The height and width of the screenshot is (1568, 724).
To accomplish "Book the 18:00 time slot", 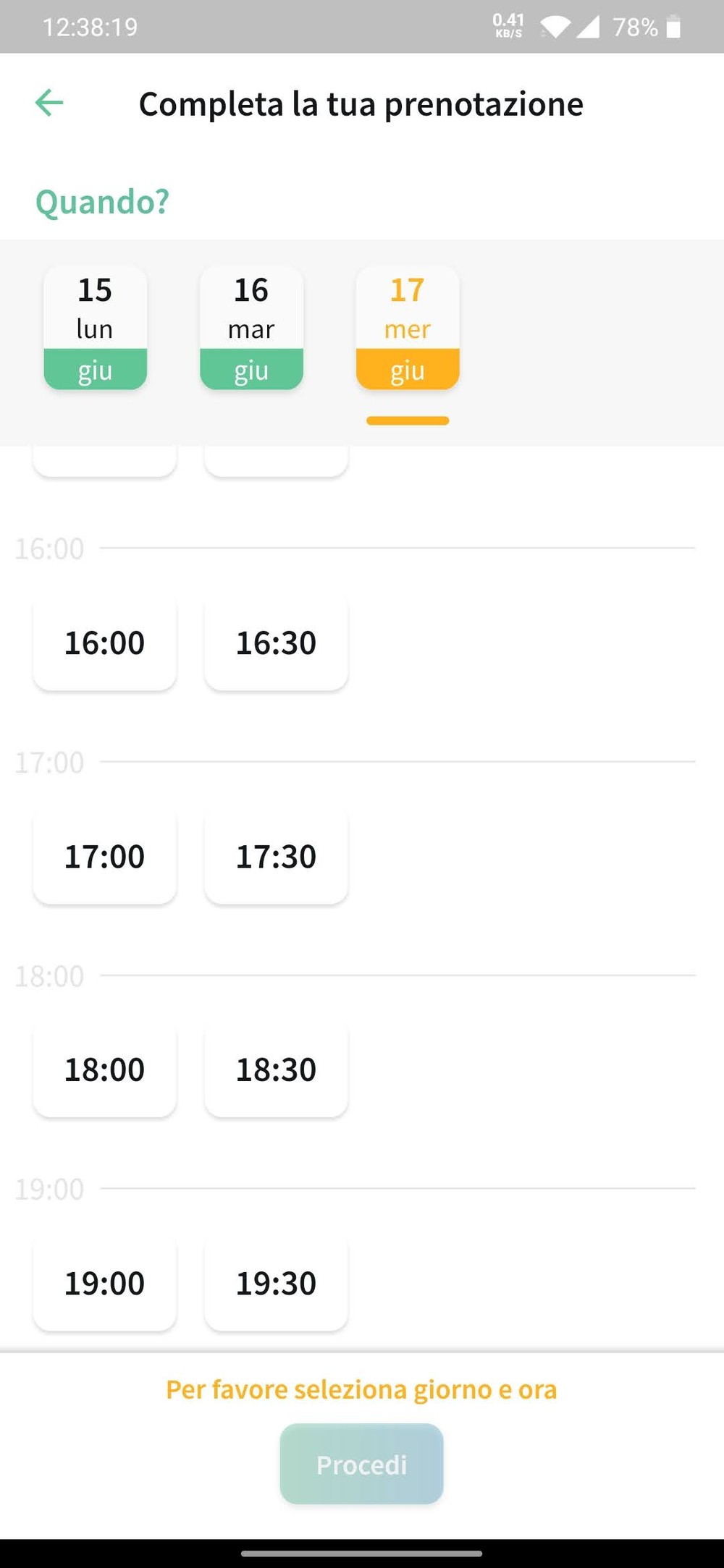I will pyautogui.click(x=105, y=1069).
